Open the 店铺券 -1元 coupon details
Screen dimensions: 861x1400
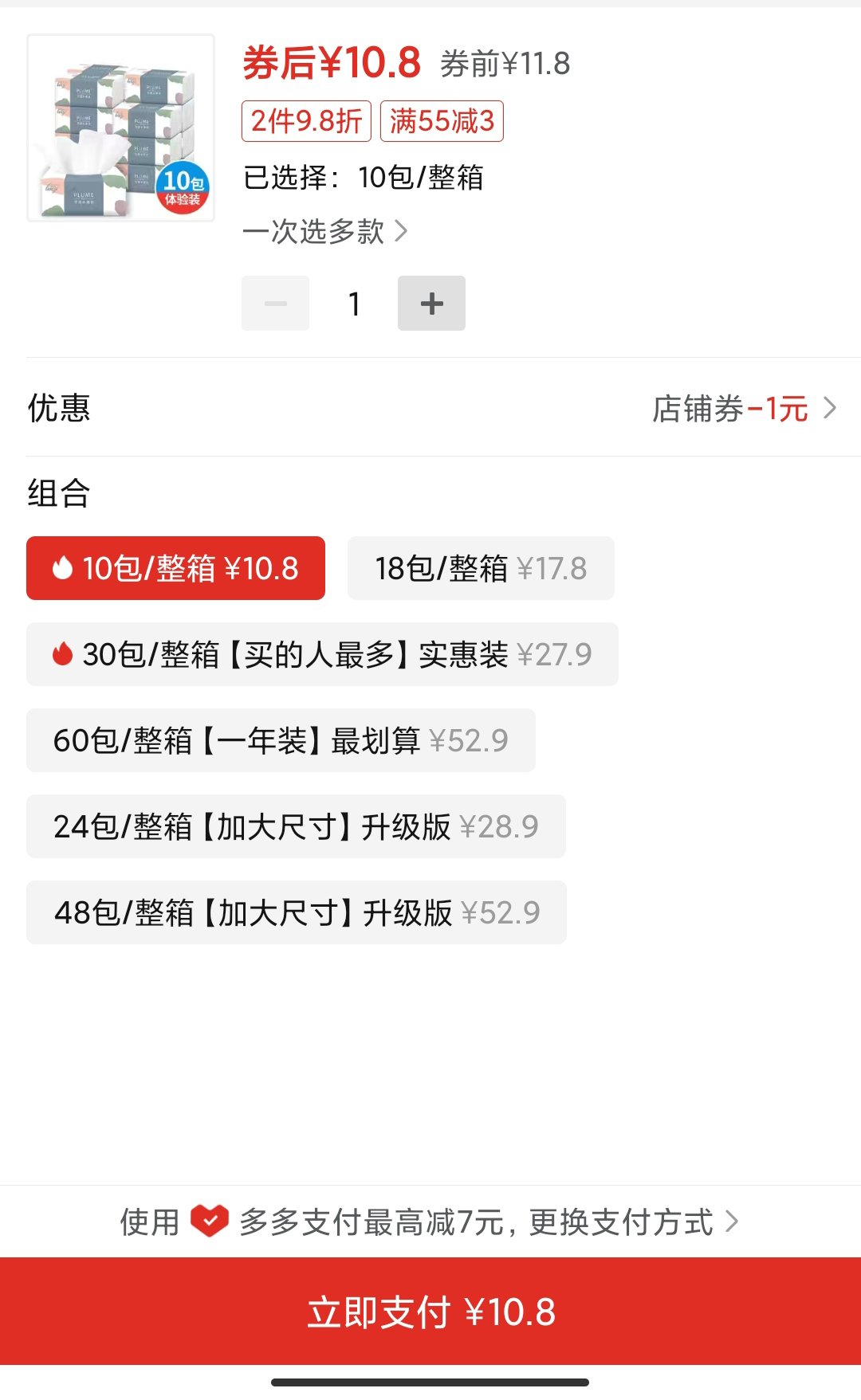[743, 409]
